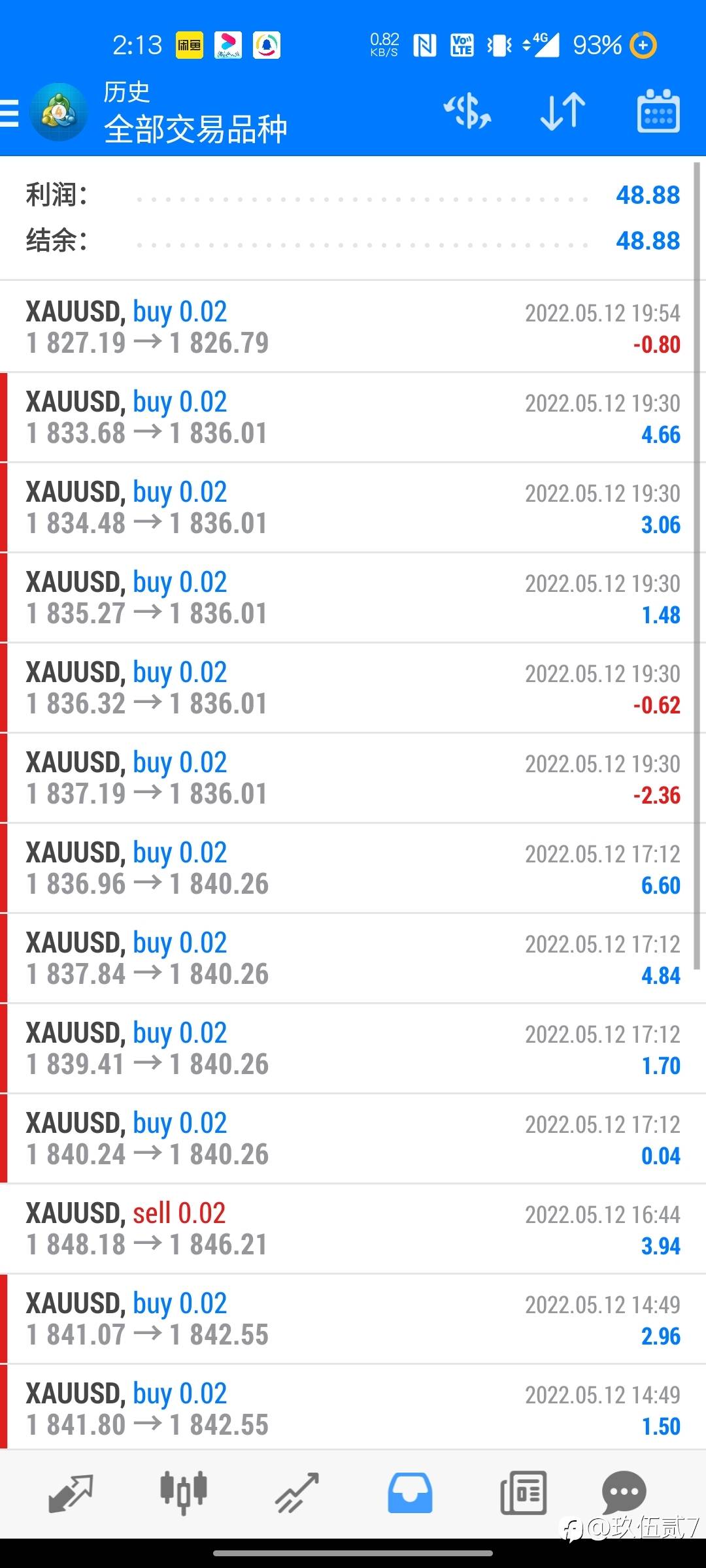Expand the trade opened at 1 834.48
This screenshot has width=706, height=1568.
(353, 508)
